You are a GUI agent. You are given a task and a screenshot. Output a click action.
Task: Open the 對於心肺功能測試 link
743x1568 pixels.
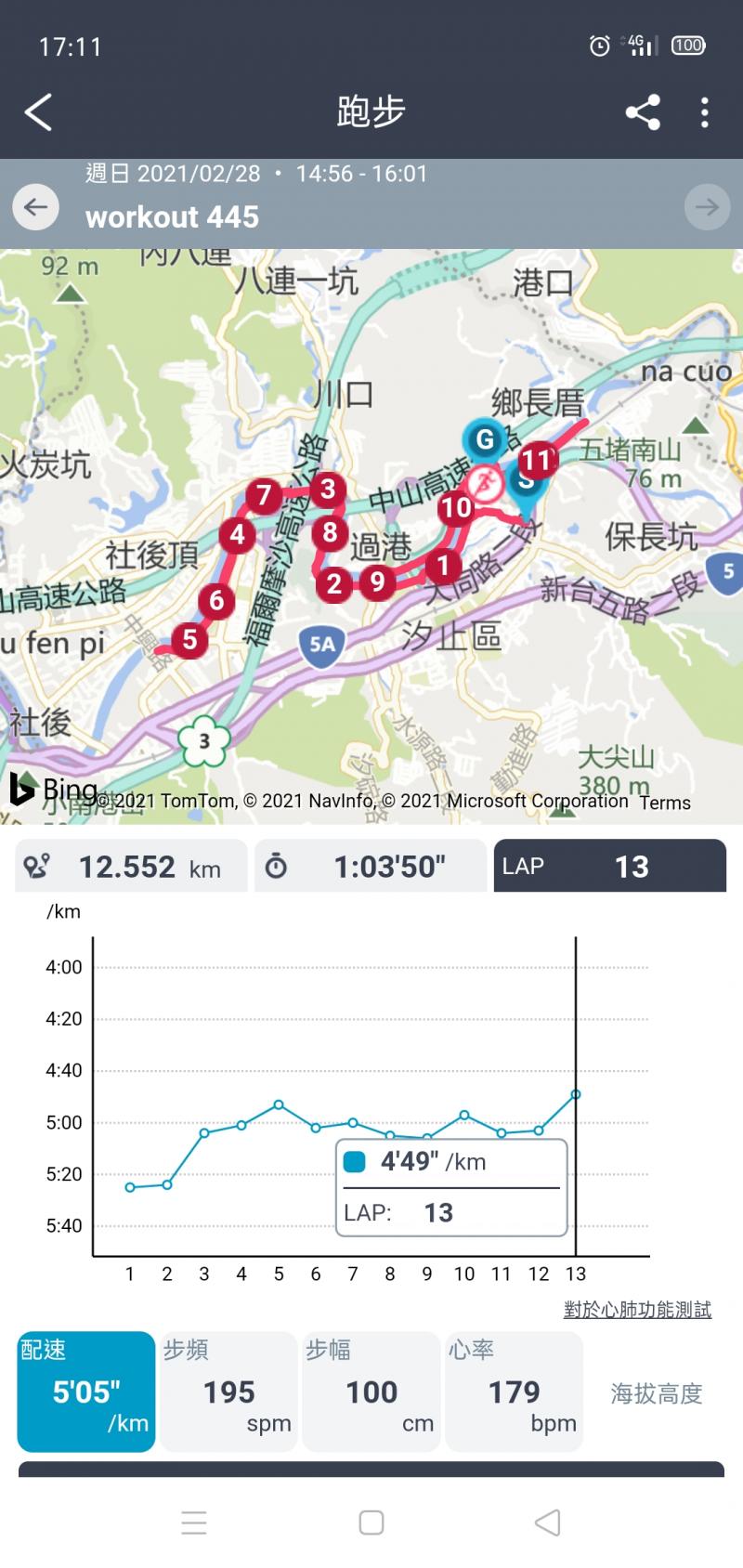(637, 1310)
